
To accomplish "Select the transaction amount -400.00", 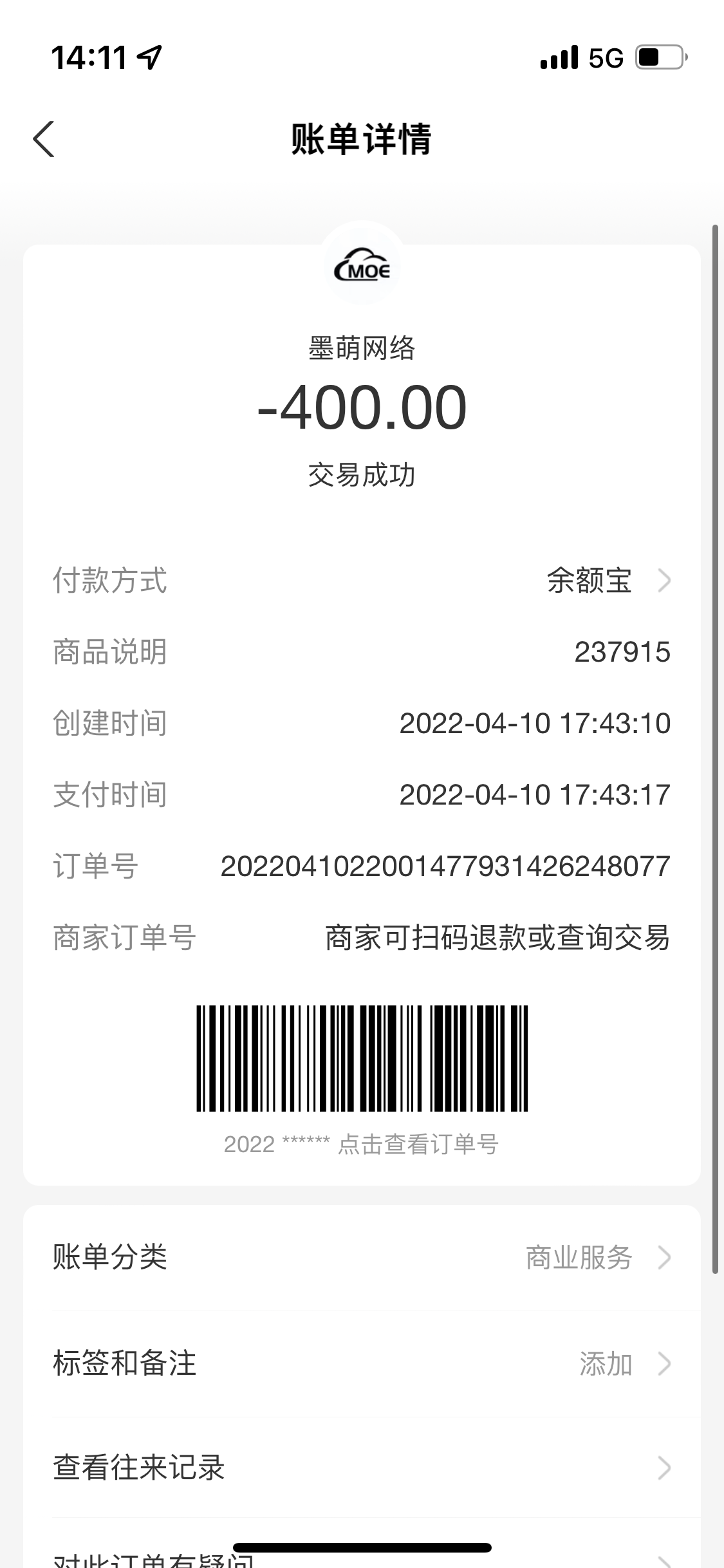I will [x=362, y=409].
